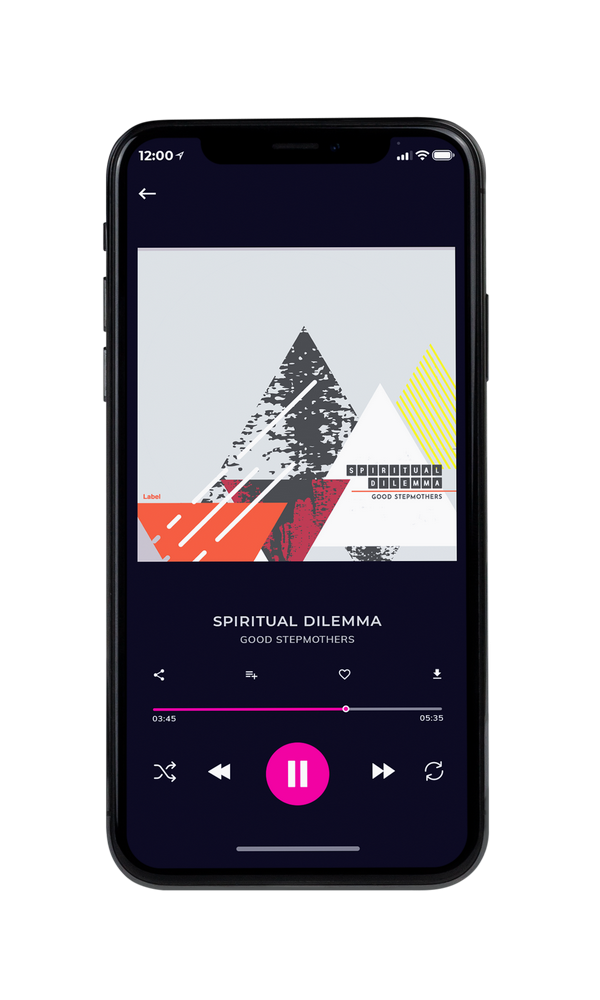Image resolution: width=600 pixels, height=1000 pixels.
Task: Enable shuffle playback
Action: point(165,772)
